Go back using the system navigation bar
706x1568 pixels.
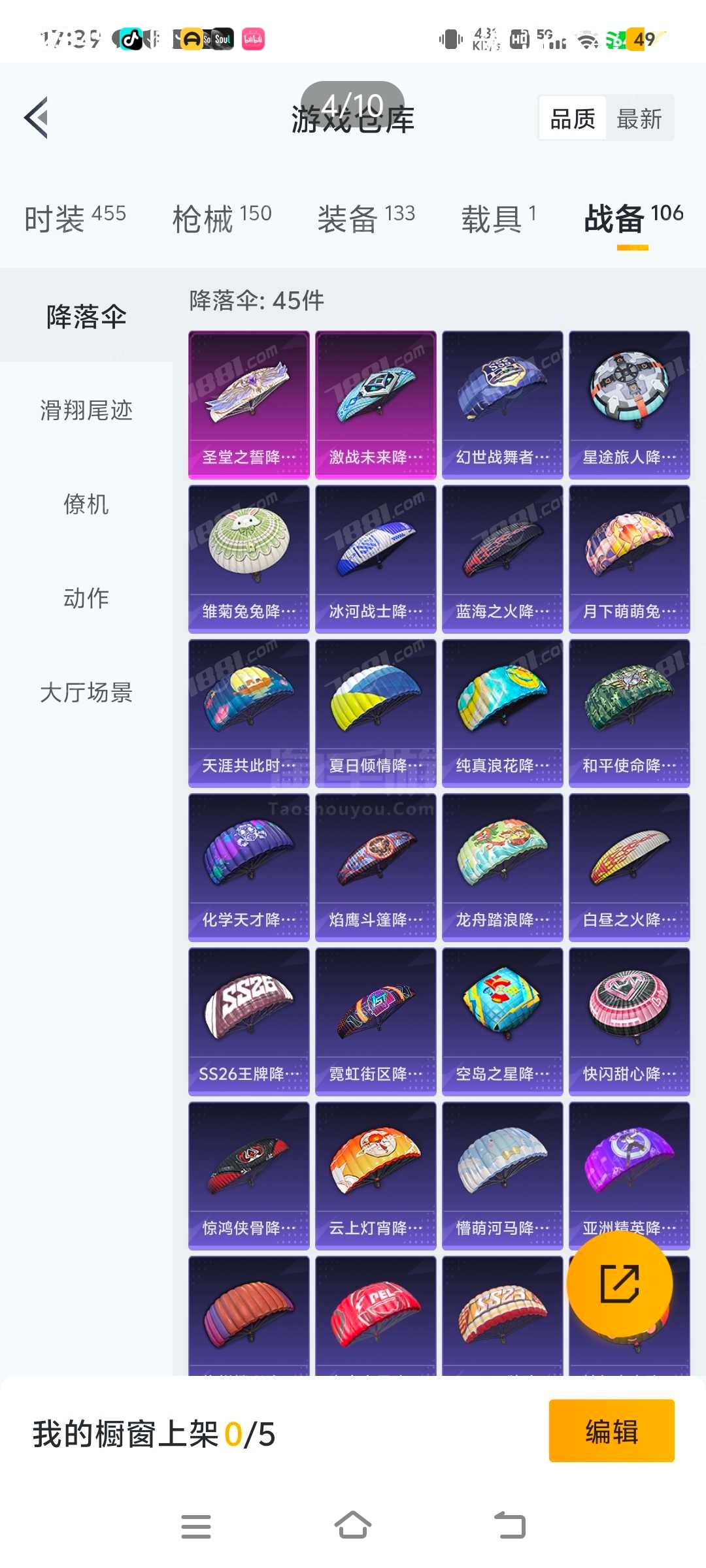coord(510,1526)
